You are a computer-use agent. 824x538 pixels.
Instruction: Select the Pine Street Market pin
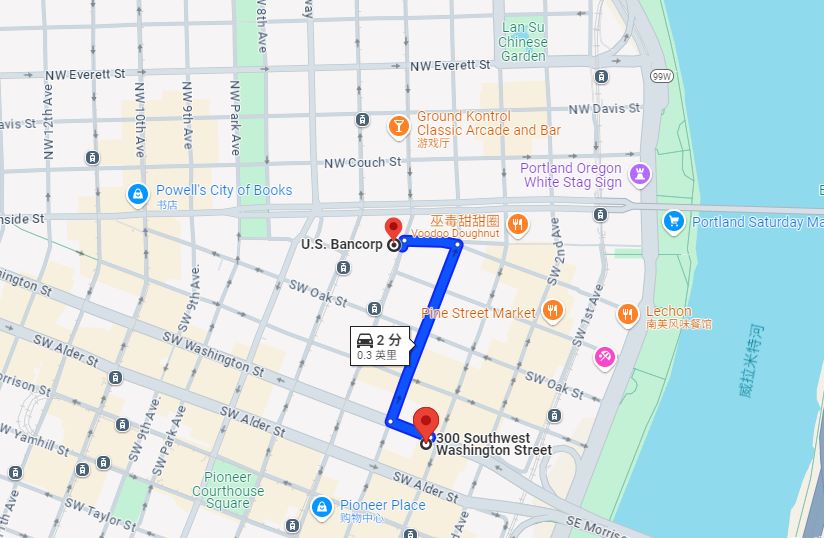551,312
